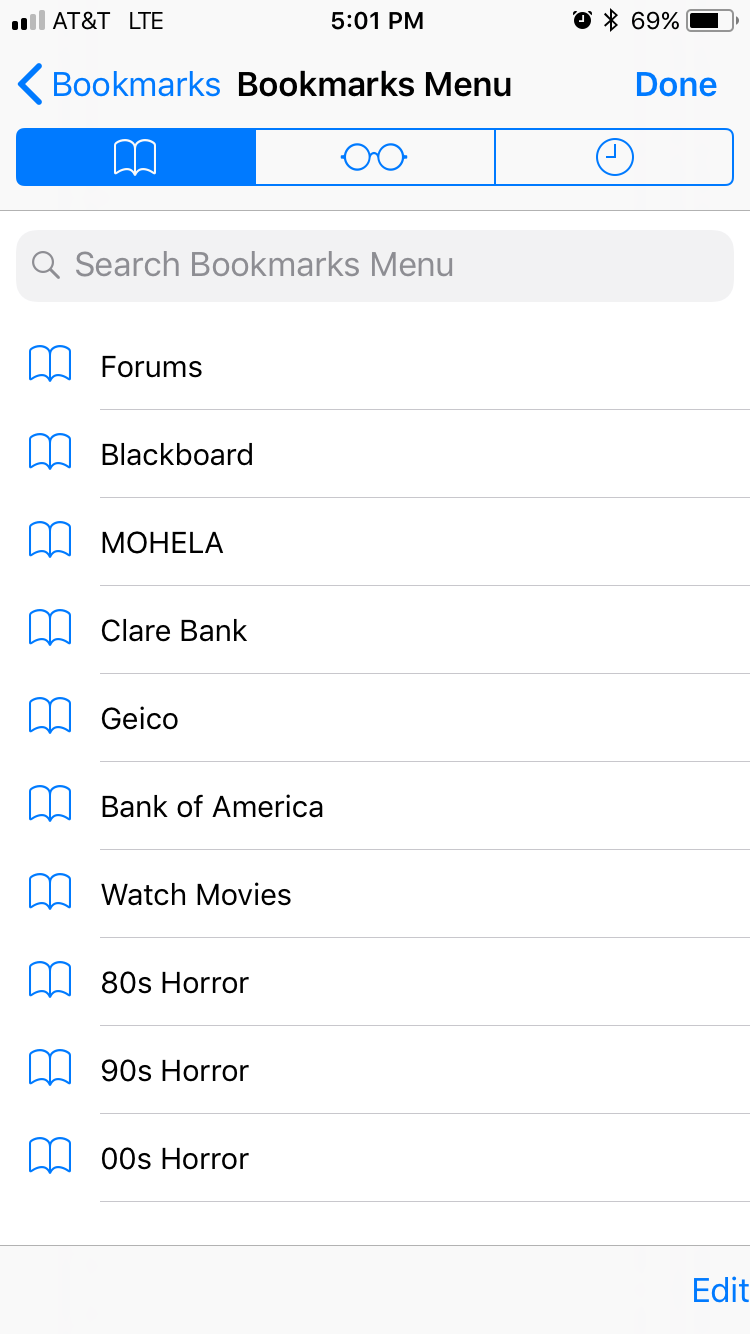The height and width of the screenshot is (1334, 750).
Task: Switch to the Reading List glasses tab
Action: pyautogui.click(x=375, y=157)
